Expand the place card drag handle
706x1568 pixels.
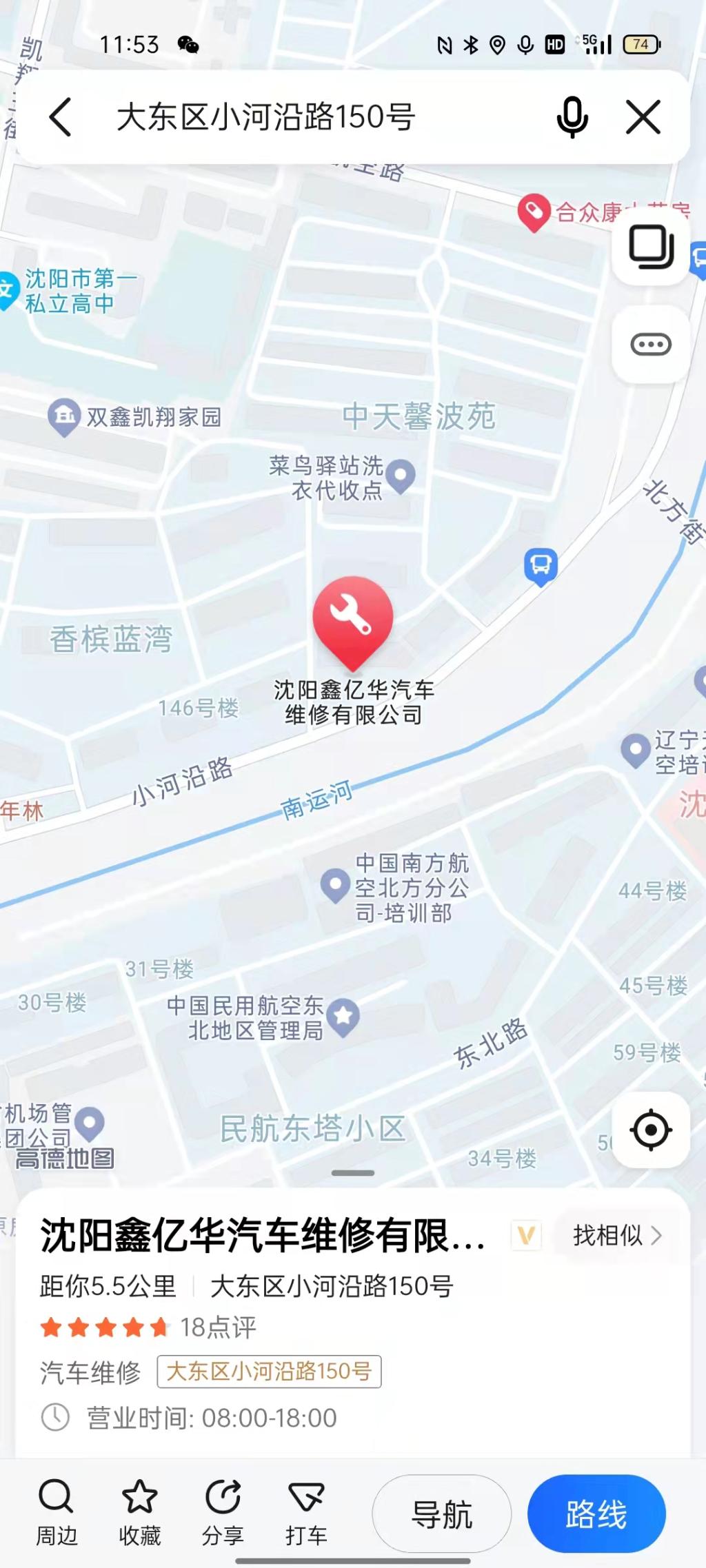coord(353,1173)
